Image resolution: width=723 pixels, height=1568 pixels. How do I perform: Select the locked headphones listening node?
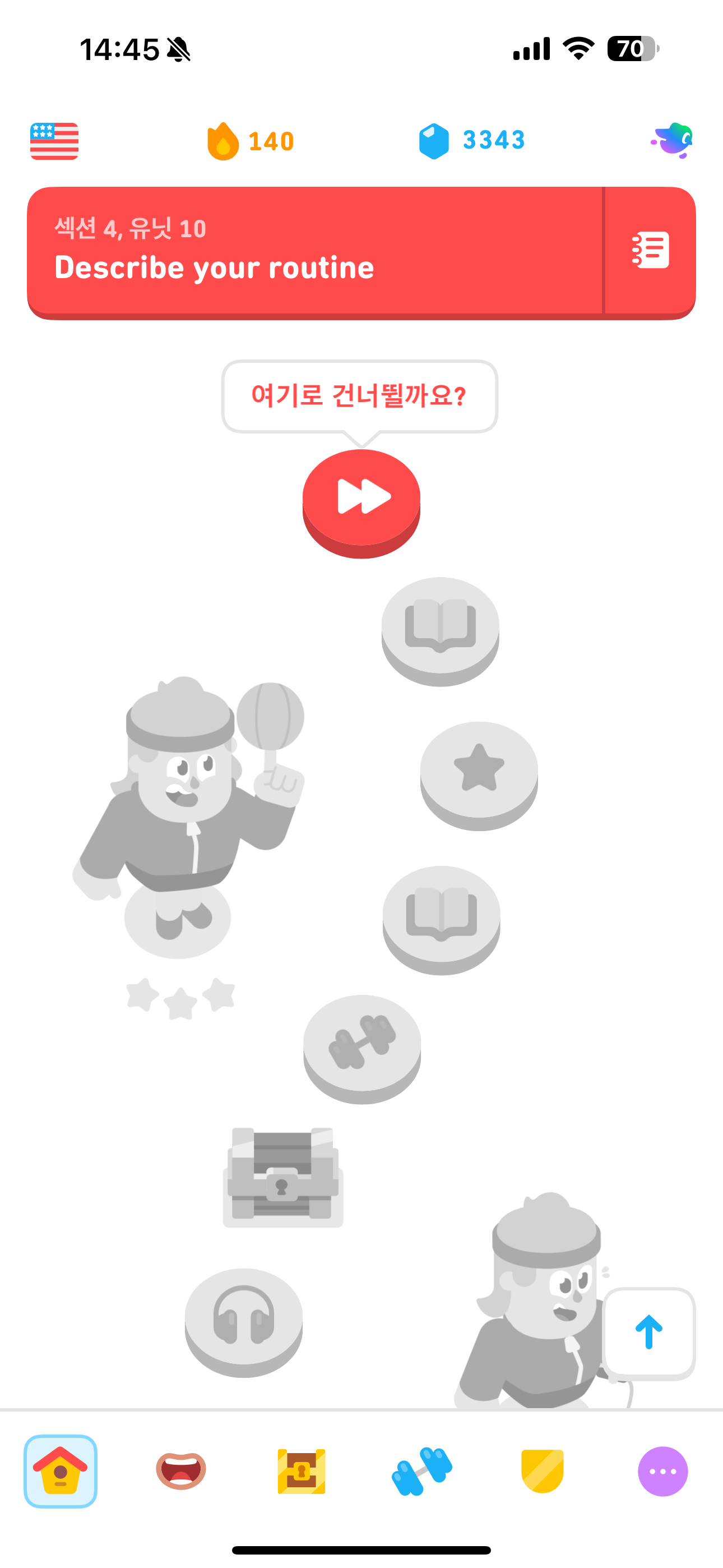click(243, 1316)
